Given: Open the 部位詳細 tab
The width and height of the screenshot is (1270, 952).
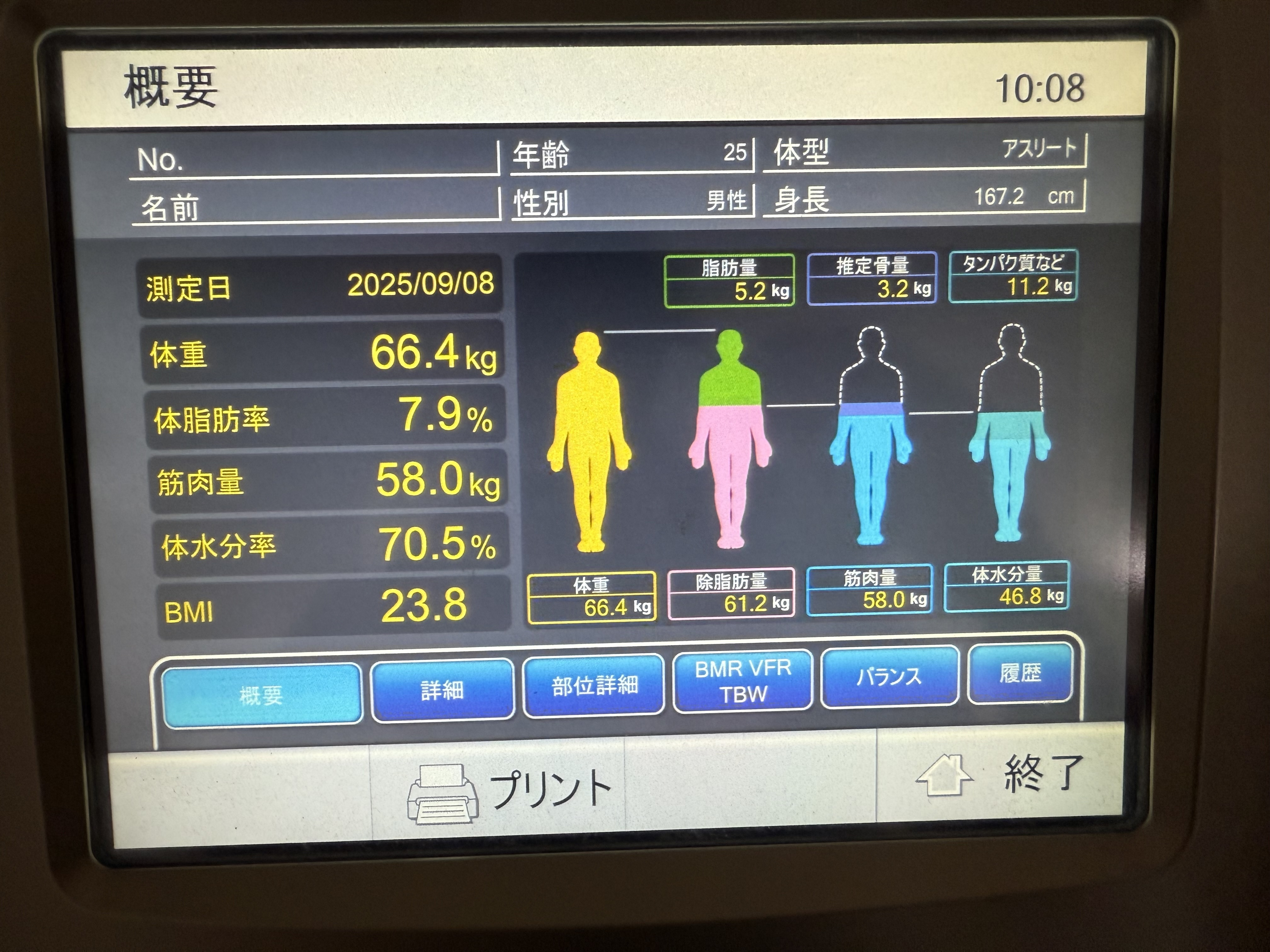Looking at the screenshot, I should 594,685.
